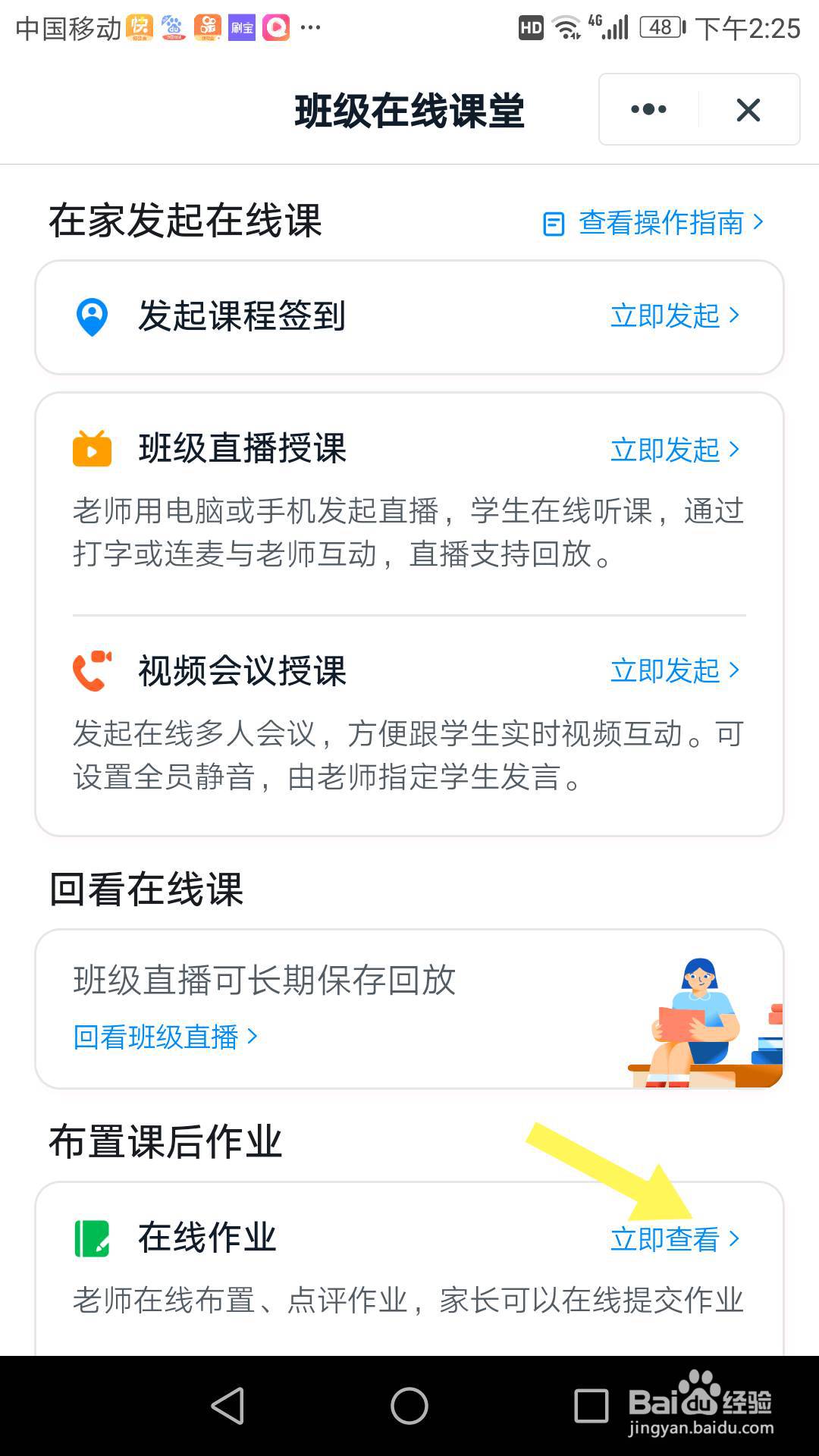The image size is (819, 1456).
Task: Tap 立即发起 to start course check-in
Action: (664, 317)
